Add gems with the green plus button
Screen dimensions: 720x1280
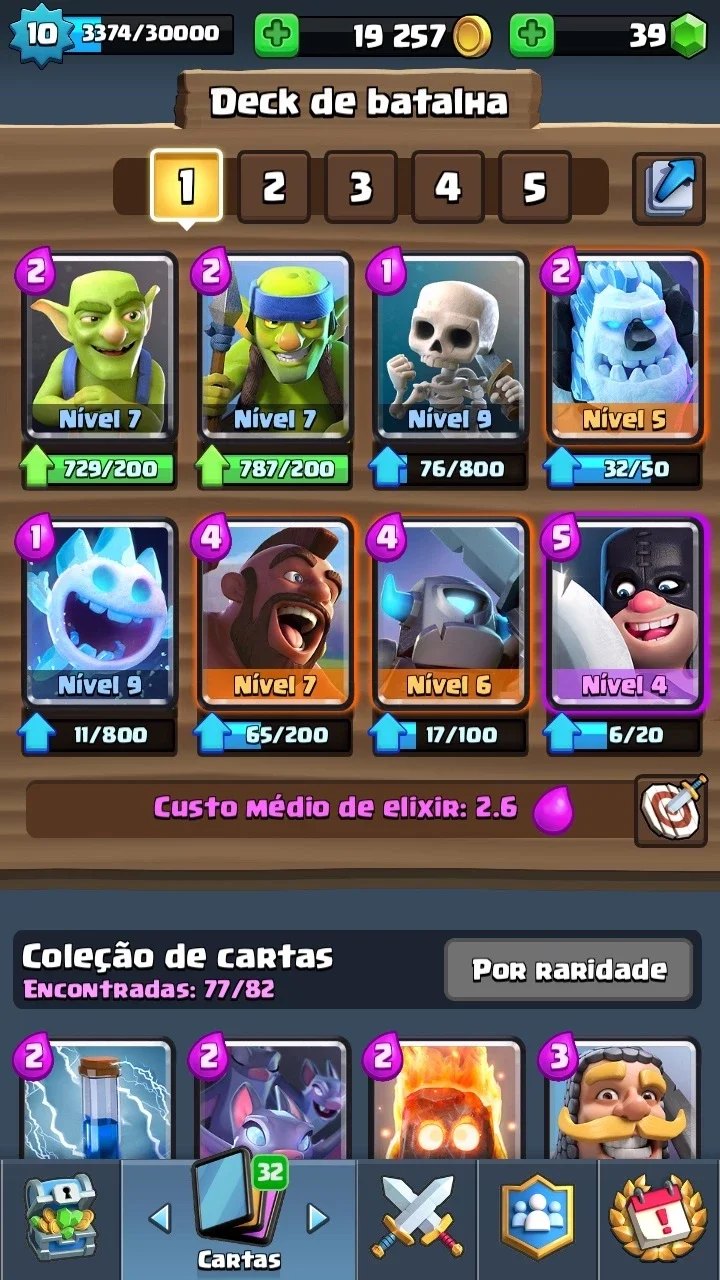tap(532, 36)
